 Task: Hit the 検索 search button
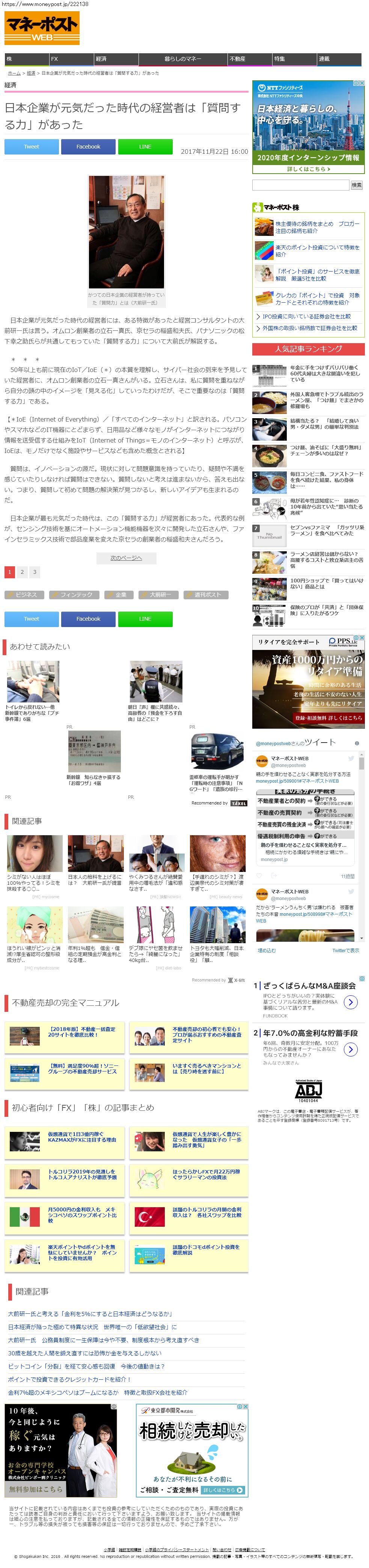[356, 185]
